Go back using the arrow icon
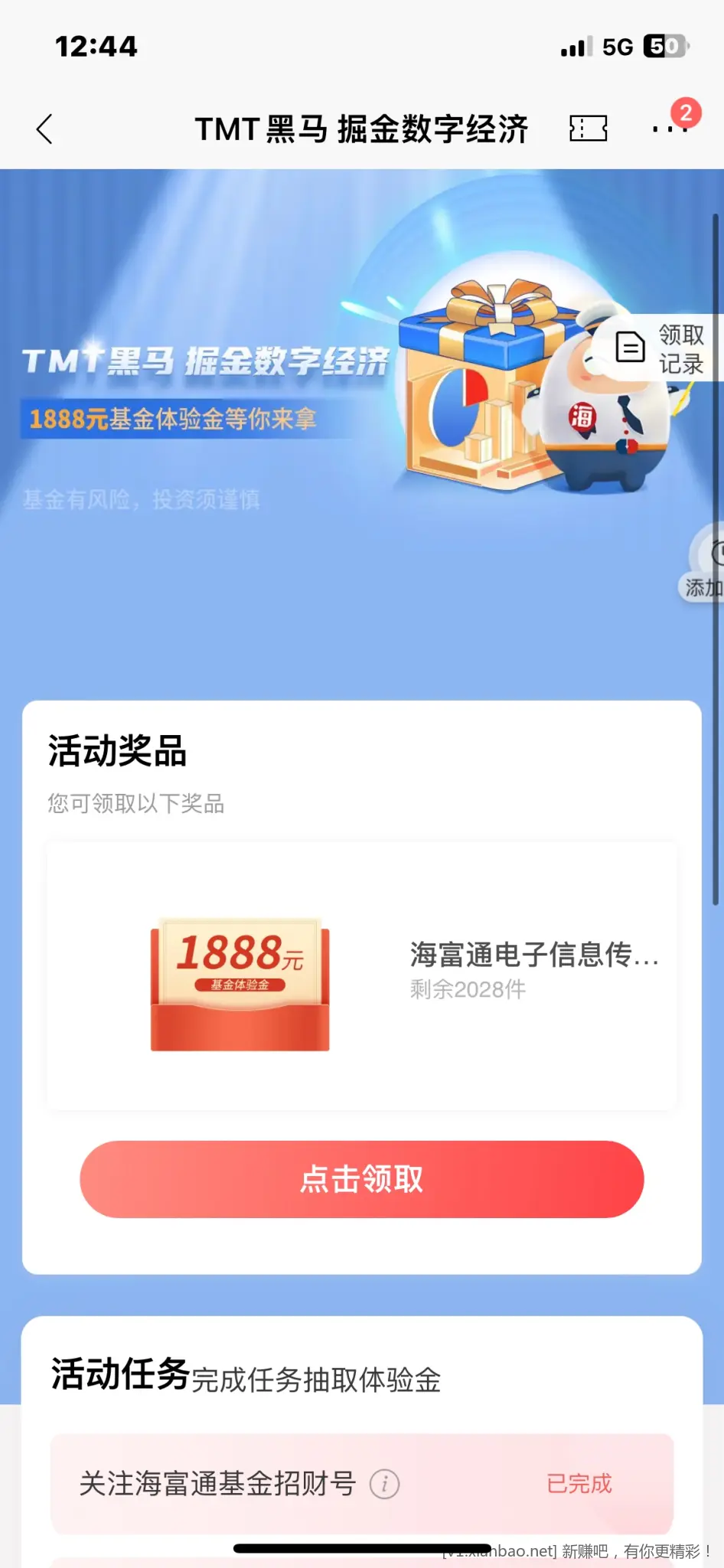 pyautogui.click(x=45, y=129)
